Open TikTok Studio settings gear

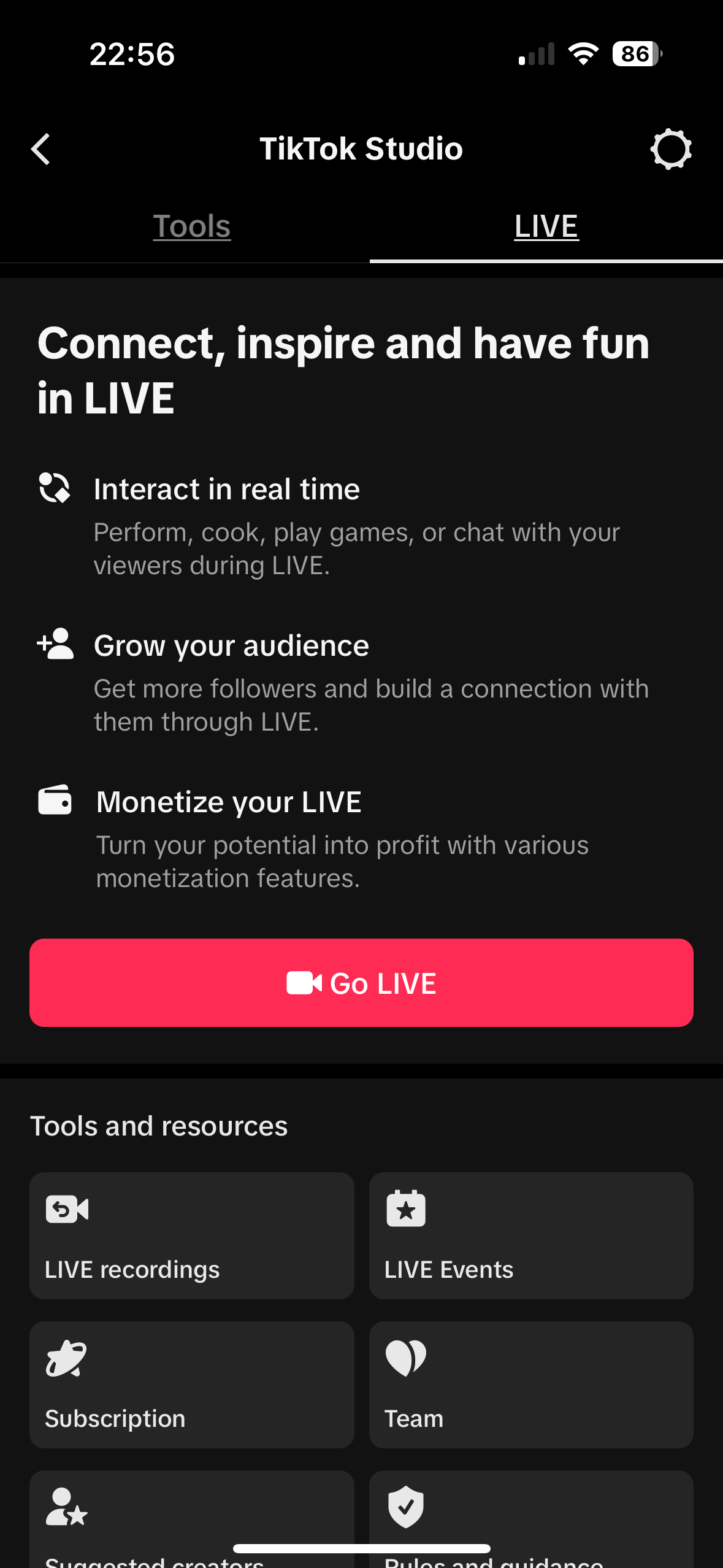(671, 149)
